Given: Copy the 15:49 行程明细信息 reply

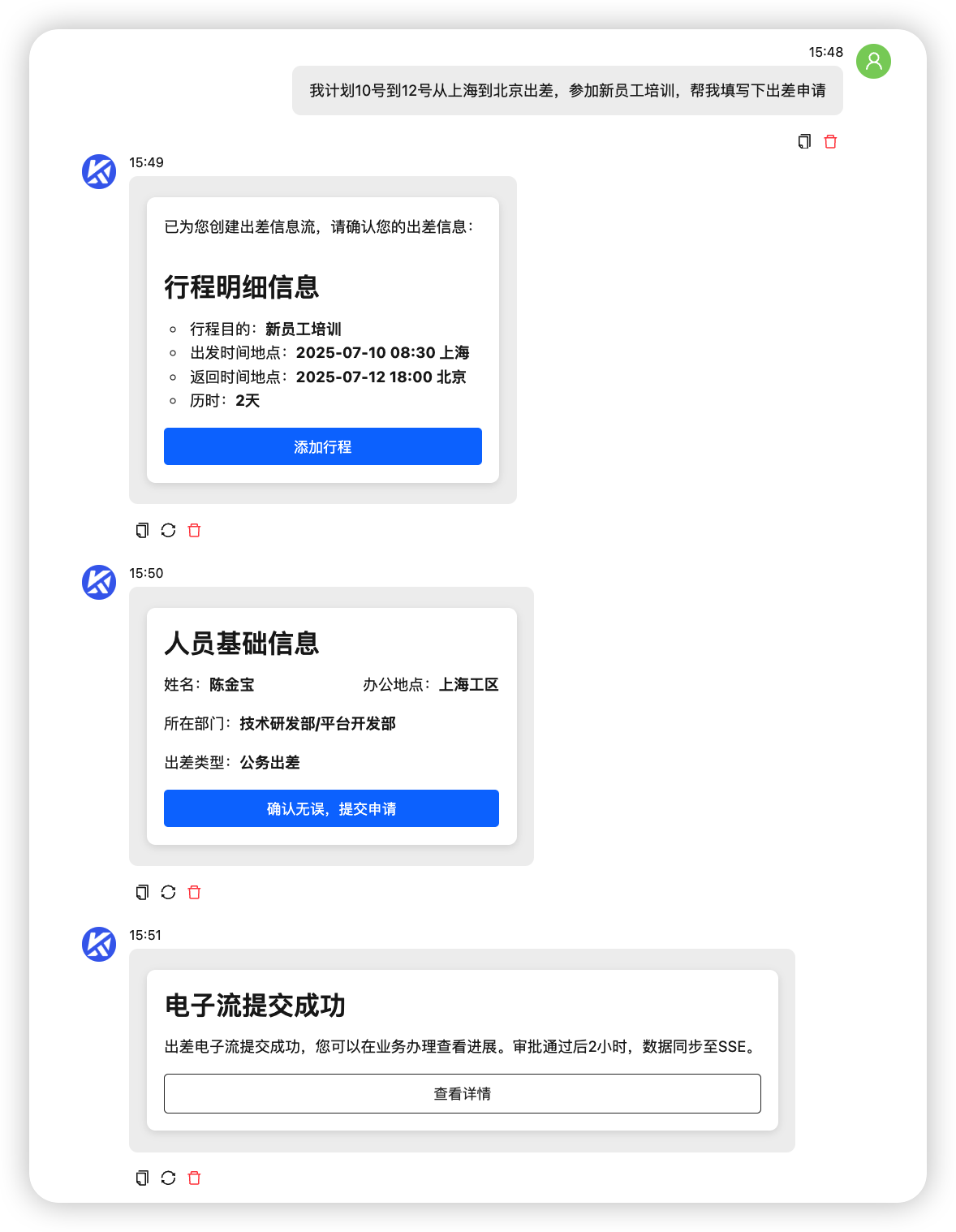Looking at the screenshot, I should (x=142, y=530).
